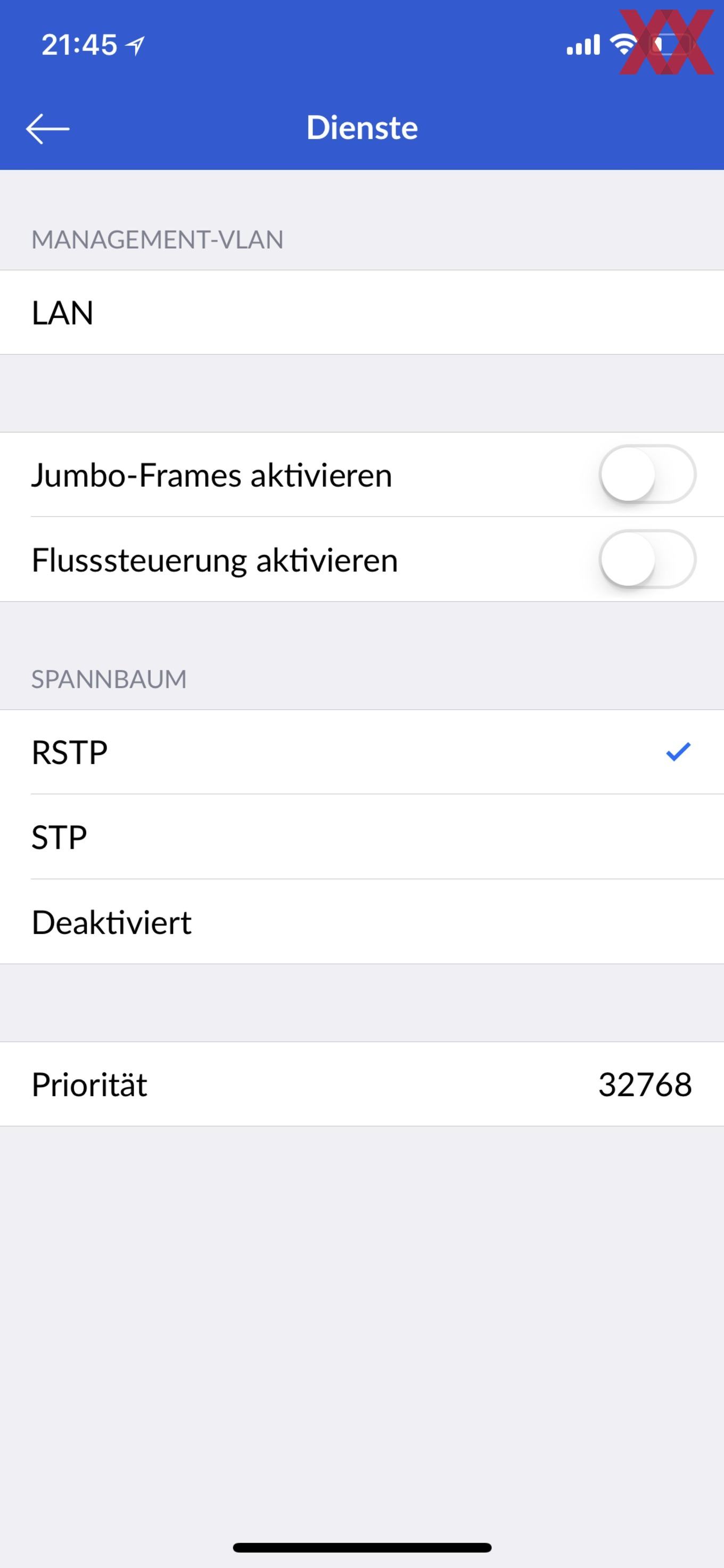The width and height of the screenshot is (724, 1568).
Task: Turn on Flusssteuerung aktivieren
Action: coord(647,559)
